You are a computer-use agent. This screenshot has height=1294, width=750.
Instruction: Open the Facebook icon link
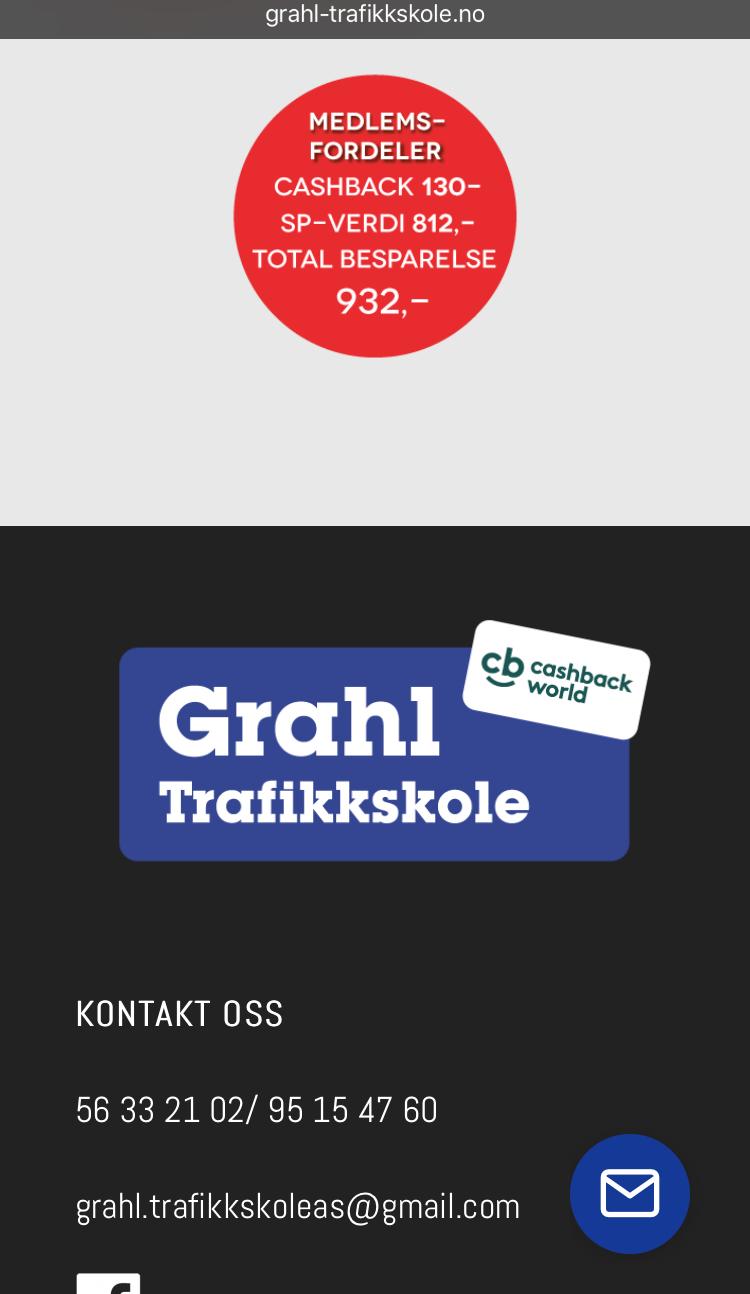click(108, 1284)
